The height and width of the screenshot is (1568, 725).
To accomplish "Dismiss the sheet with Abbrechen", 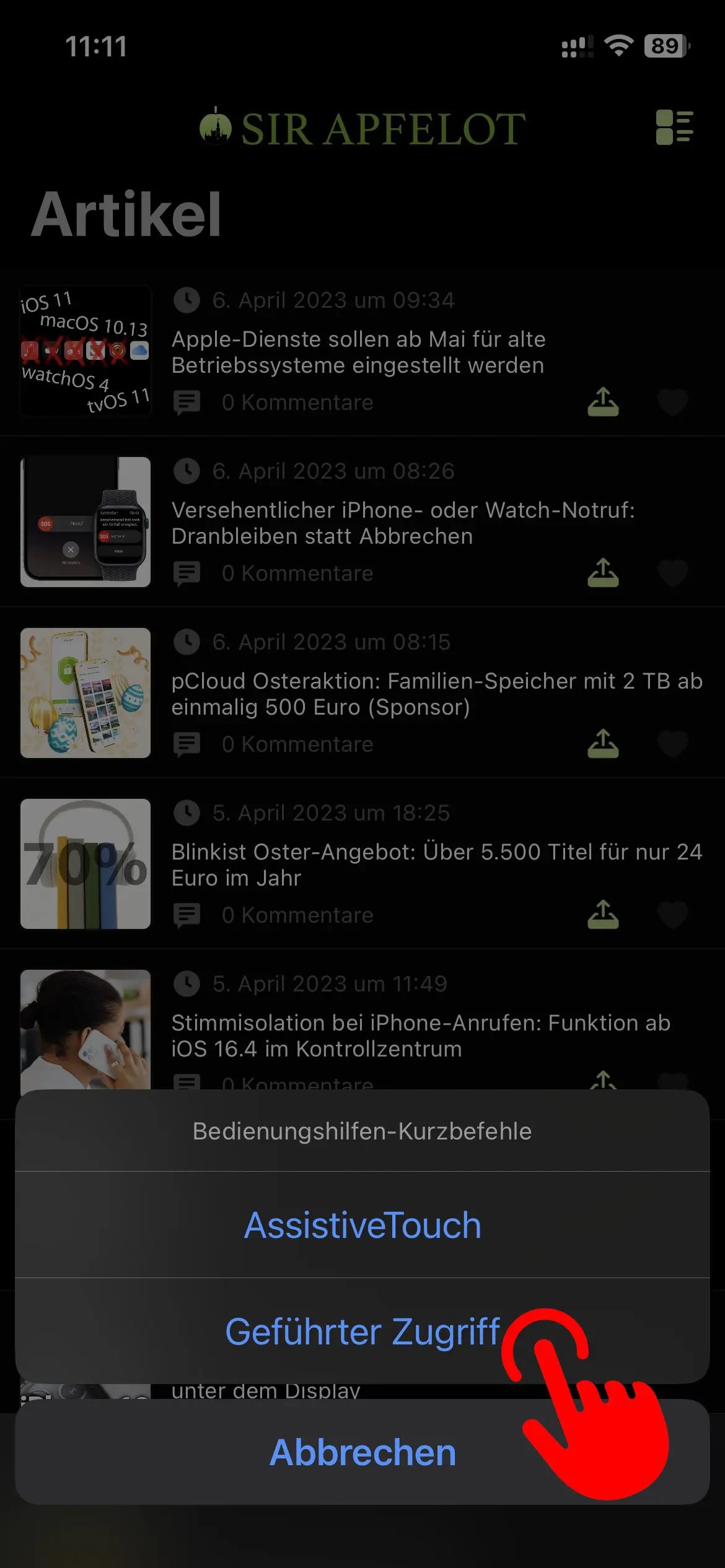I will pos(362,1453).
